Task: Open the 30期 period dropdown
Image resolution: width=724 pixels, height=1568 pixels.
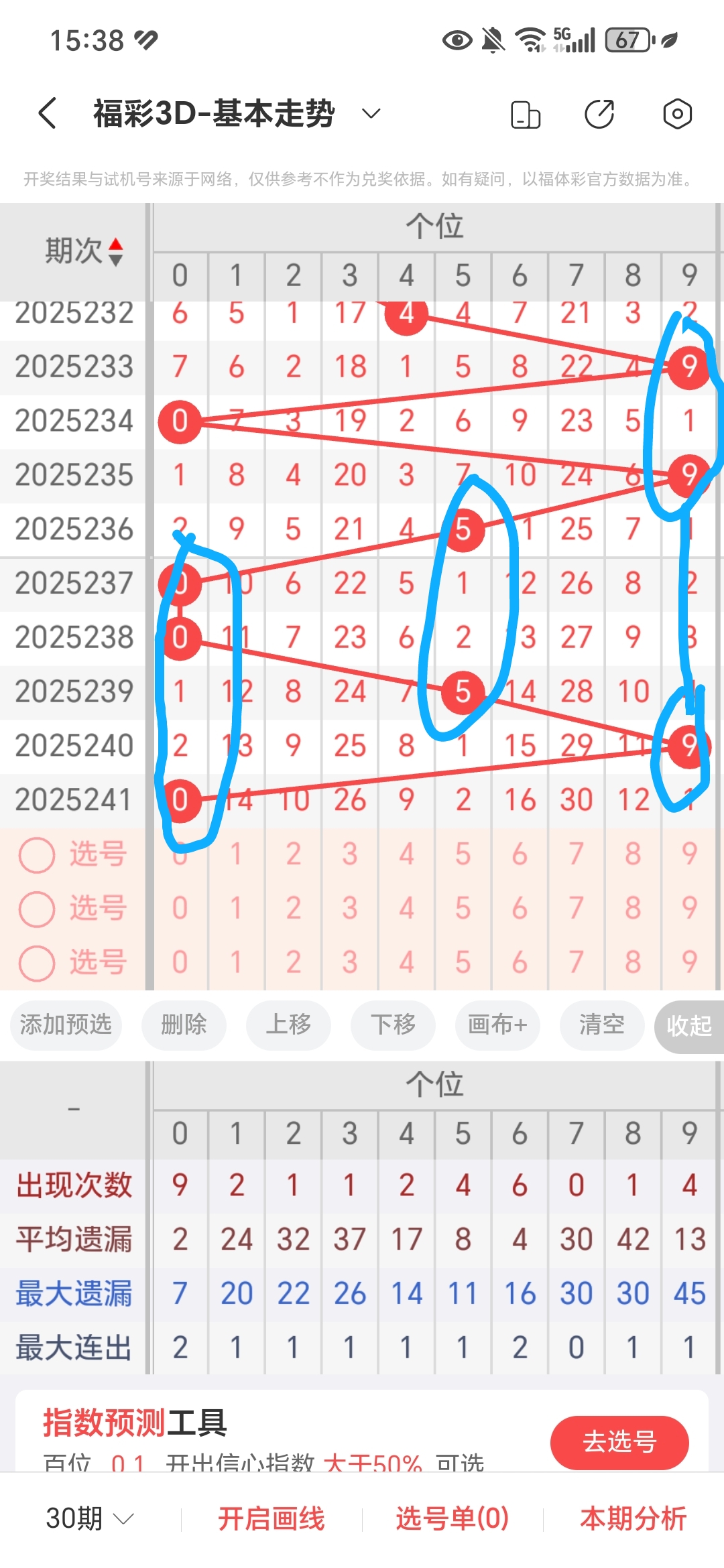Action: (86, 1520)
